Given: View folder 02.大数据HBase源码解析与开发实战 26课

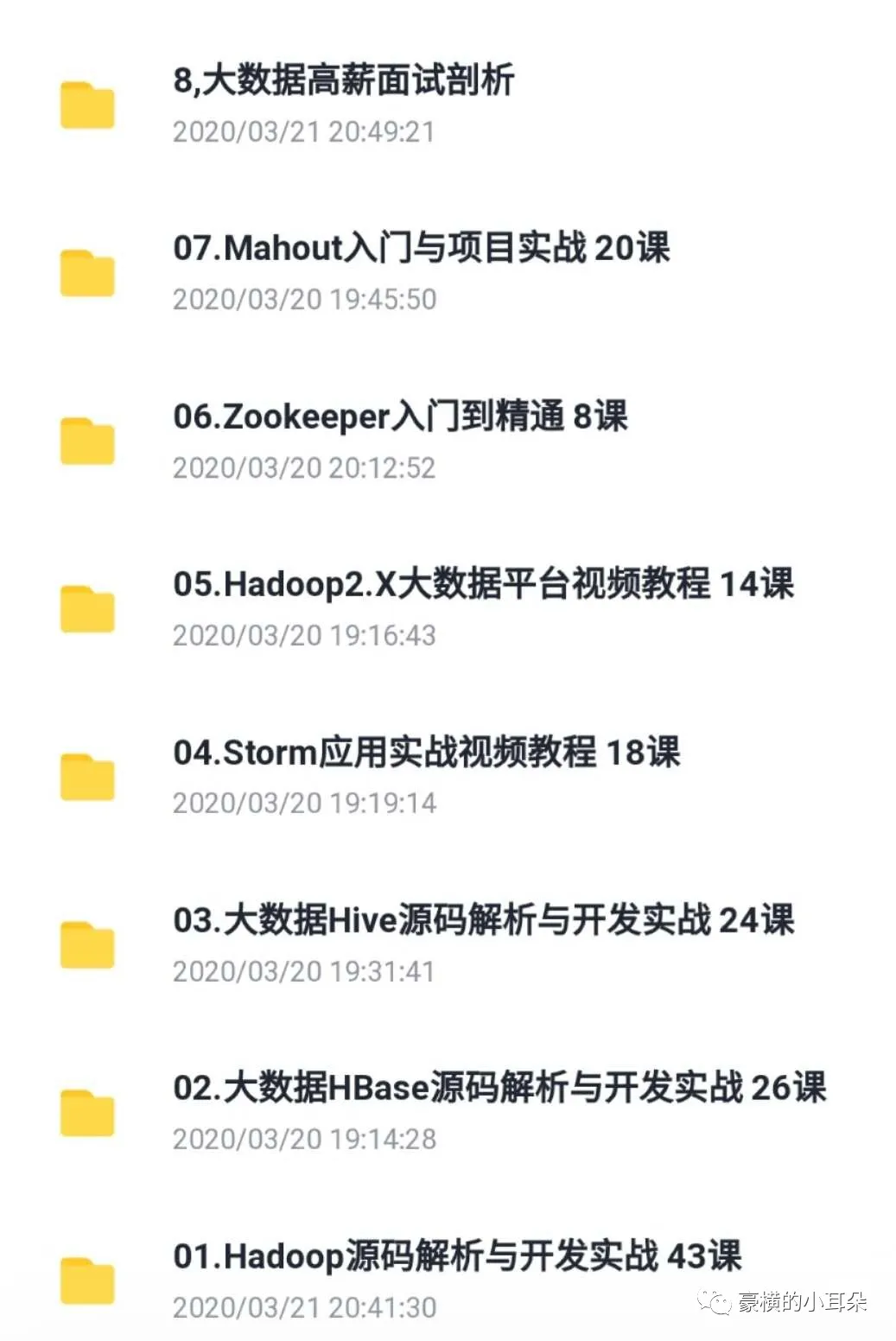Looking at the screenshot, I should pyautogui.click(x=499, y=1089).
